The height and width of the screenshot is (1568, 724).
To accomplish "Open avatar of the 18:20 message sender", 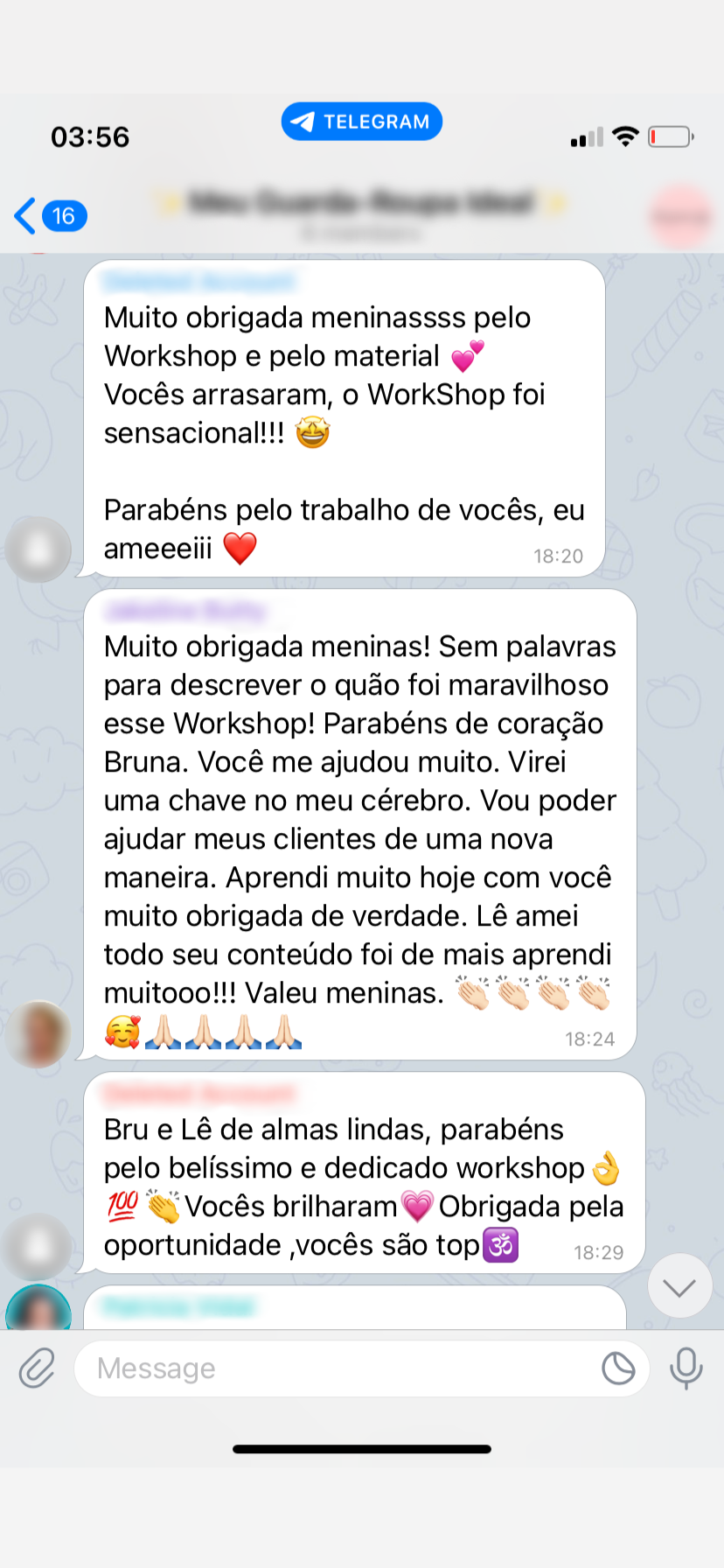I will [38, 549].
